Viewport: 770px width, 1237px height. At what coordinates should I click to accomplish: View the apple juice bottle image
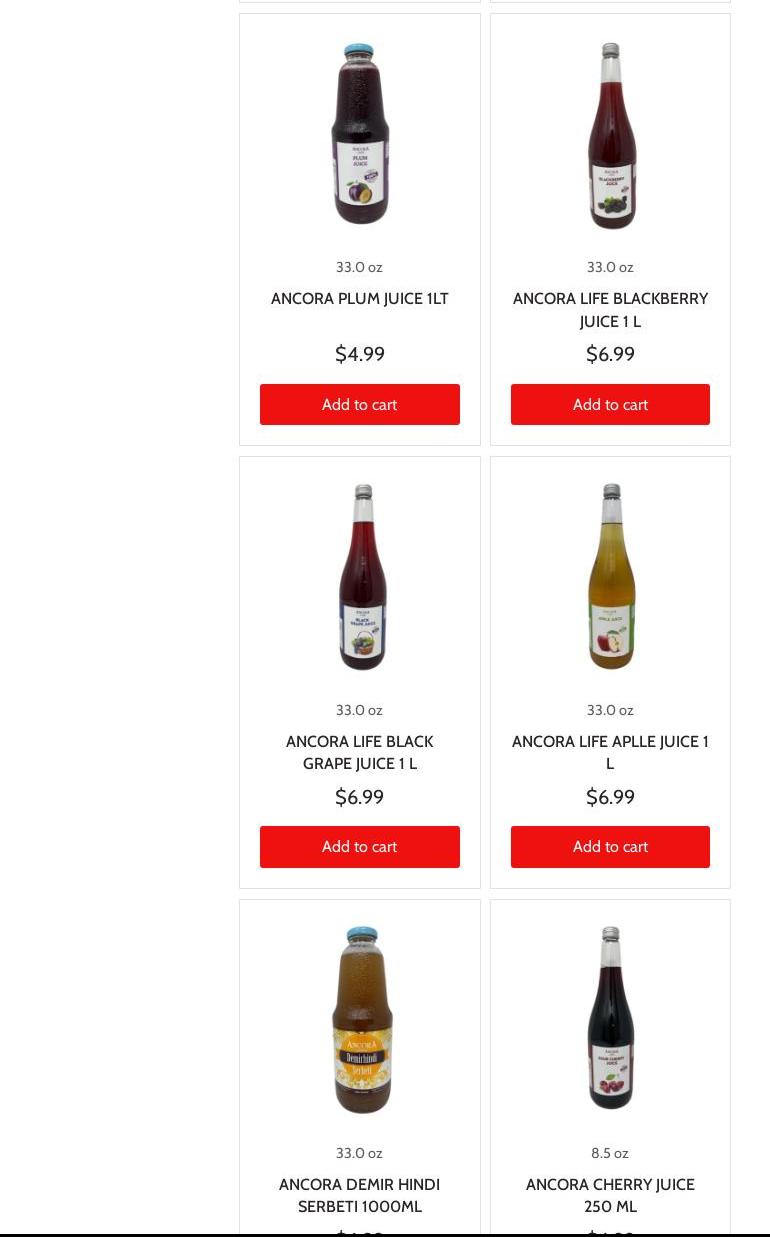610,577
